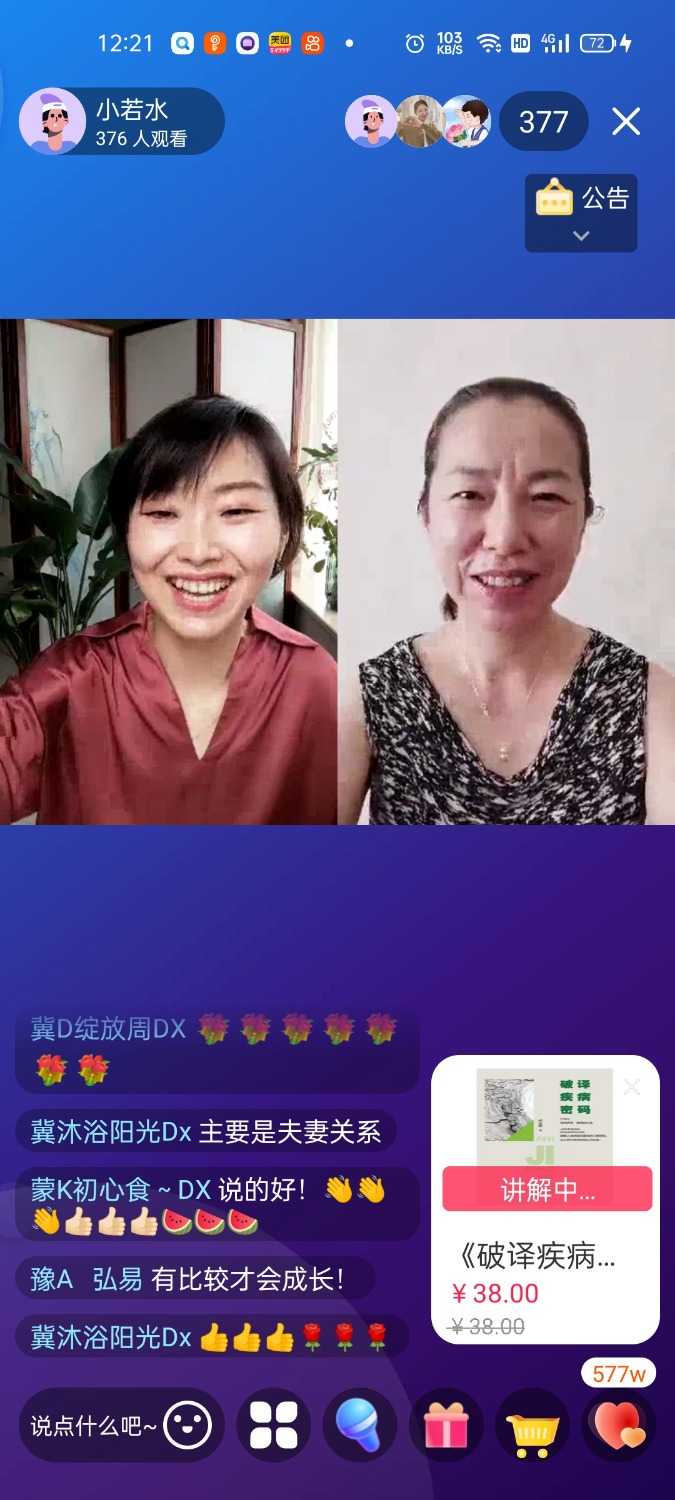Dismiss the 破译疾病 product card
The height and width of the screenshot is (1500, 675).
point(632,1087)
